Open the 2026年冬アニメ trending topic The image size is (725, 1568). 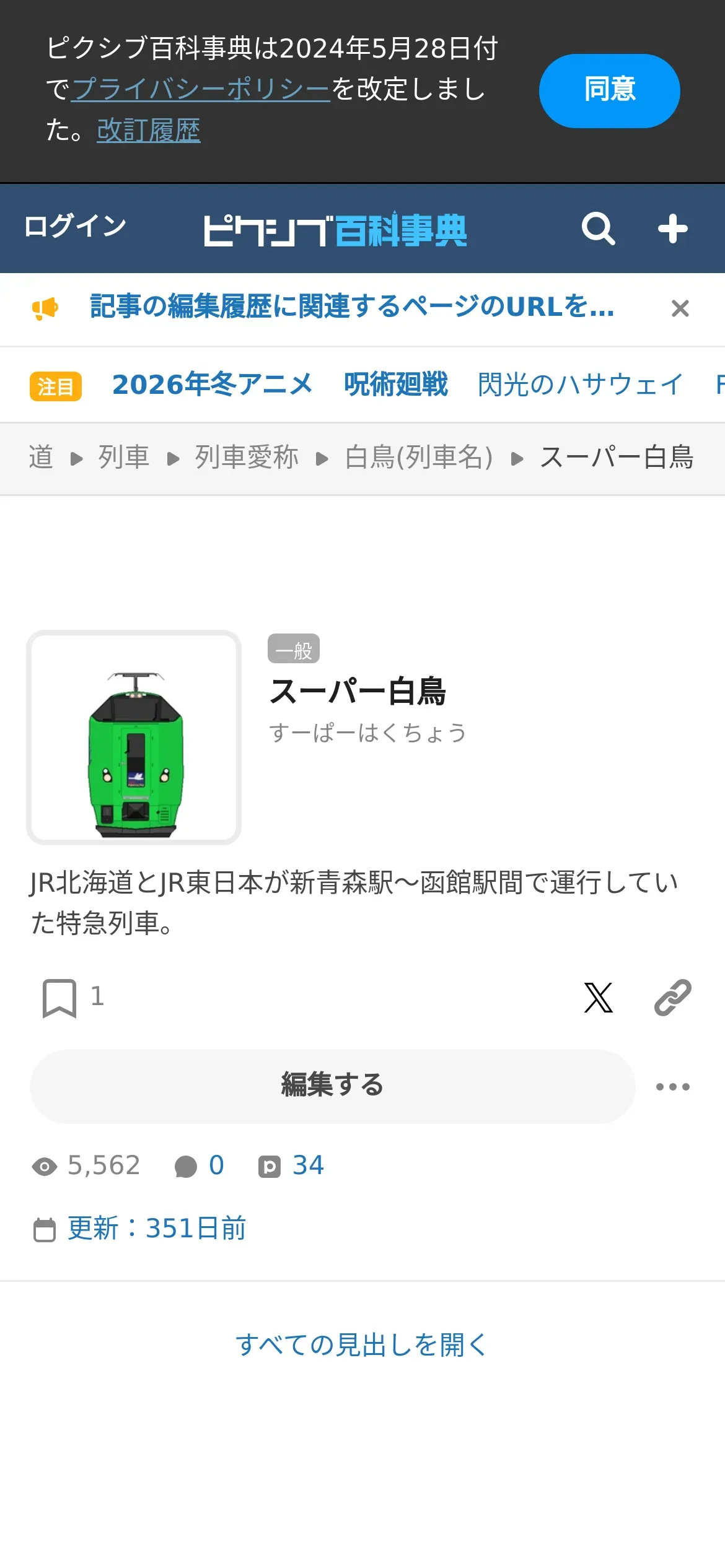(212, 385)
